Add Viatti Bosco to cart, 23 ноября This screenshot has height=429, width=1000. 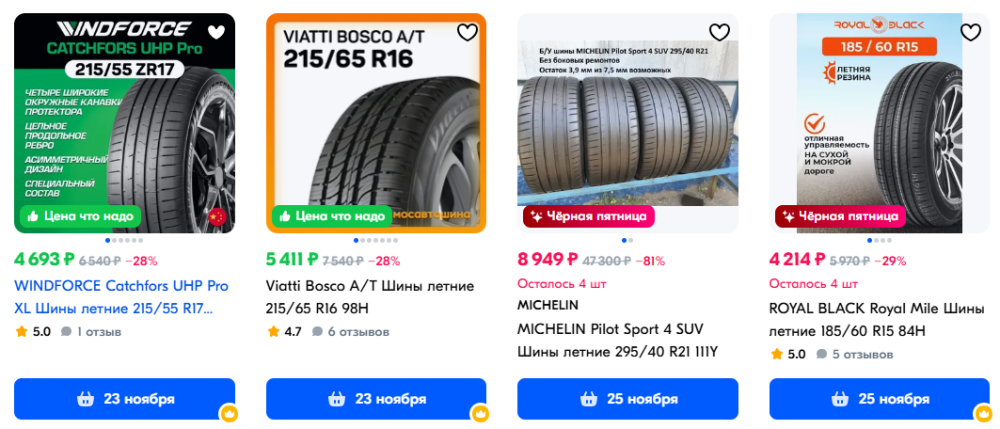(x=376, y=399)
